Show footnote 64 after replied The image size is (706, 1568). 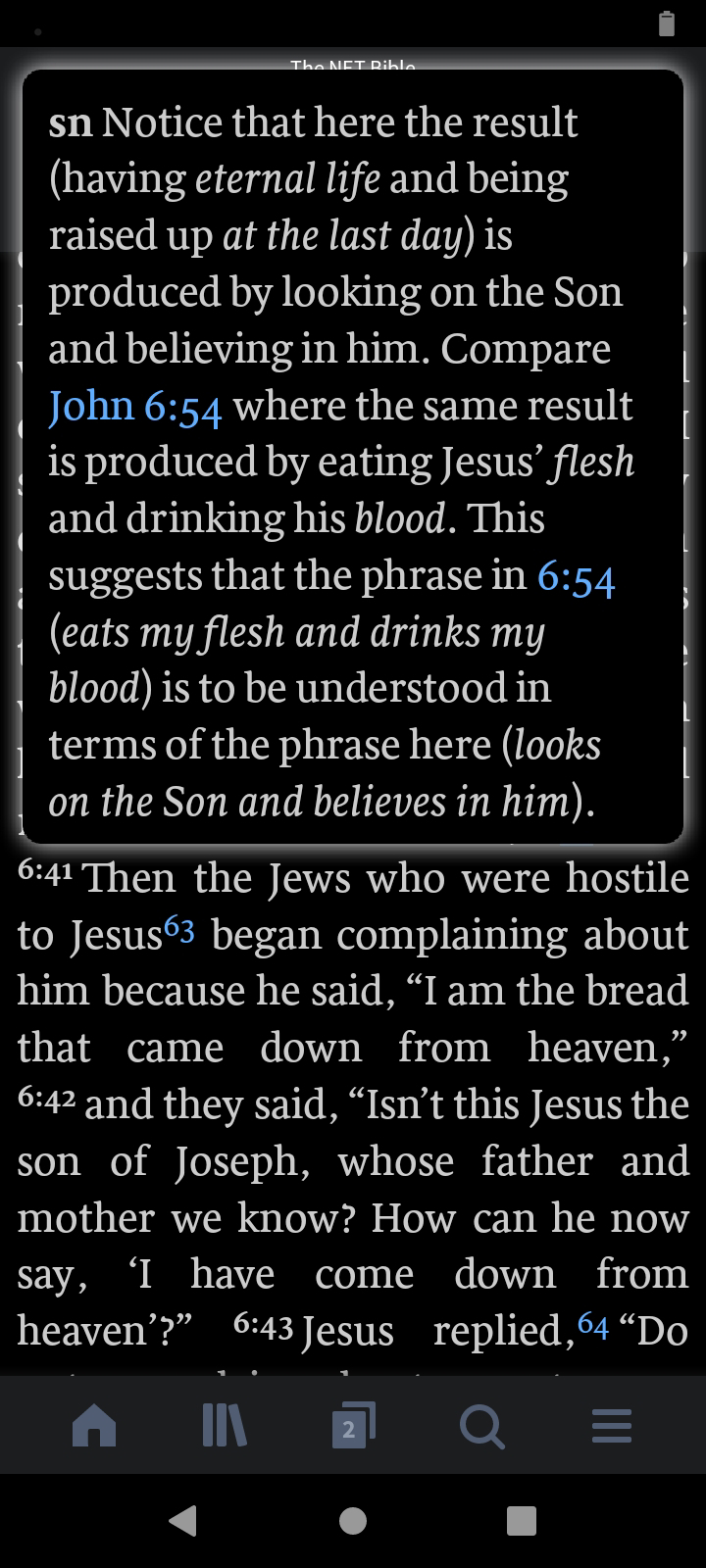coord(593,1325)
